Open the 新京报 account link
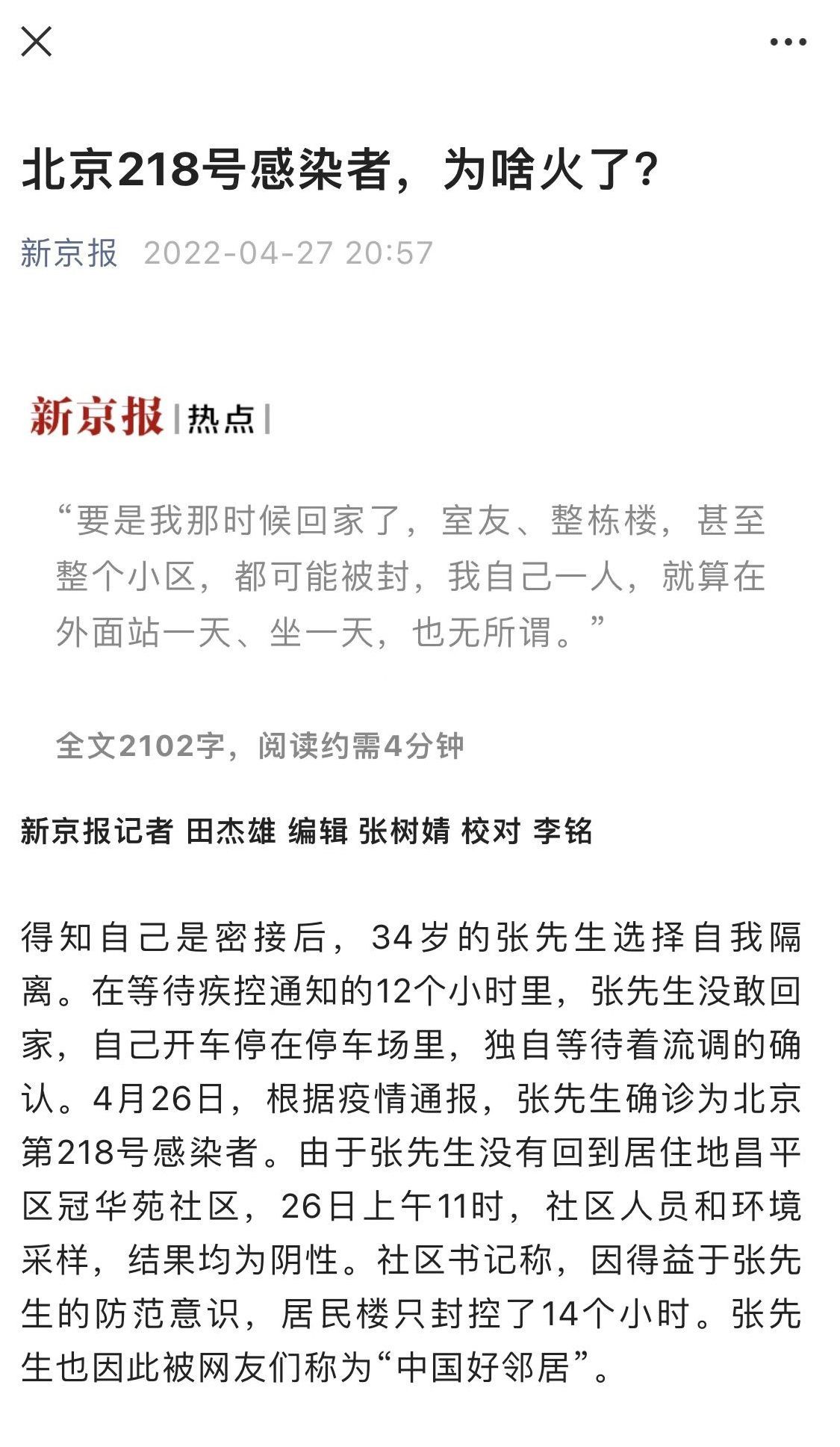The height and width of the screenshot is (1447, 840). [x=69, y=252]
